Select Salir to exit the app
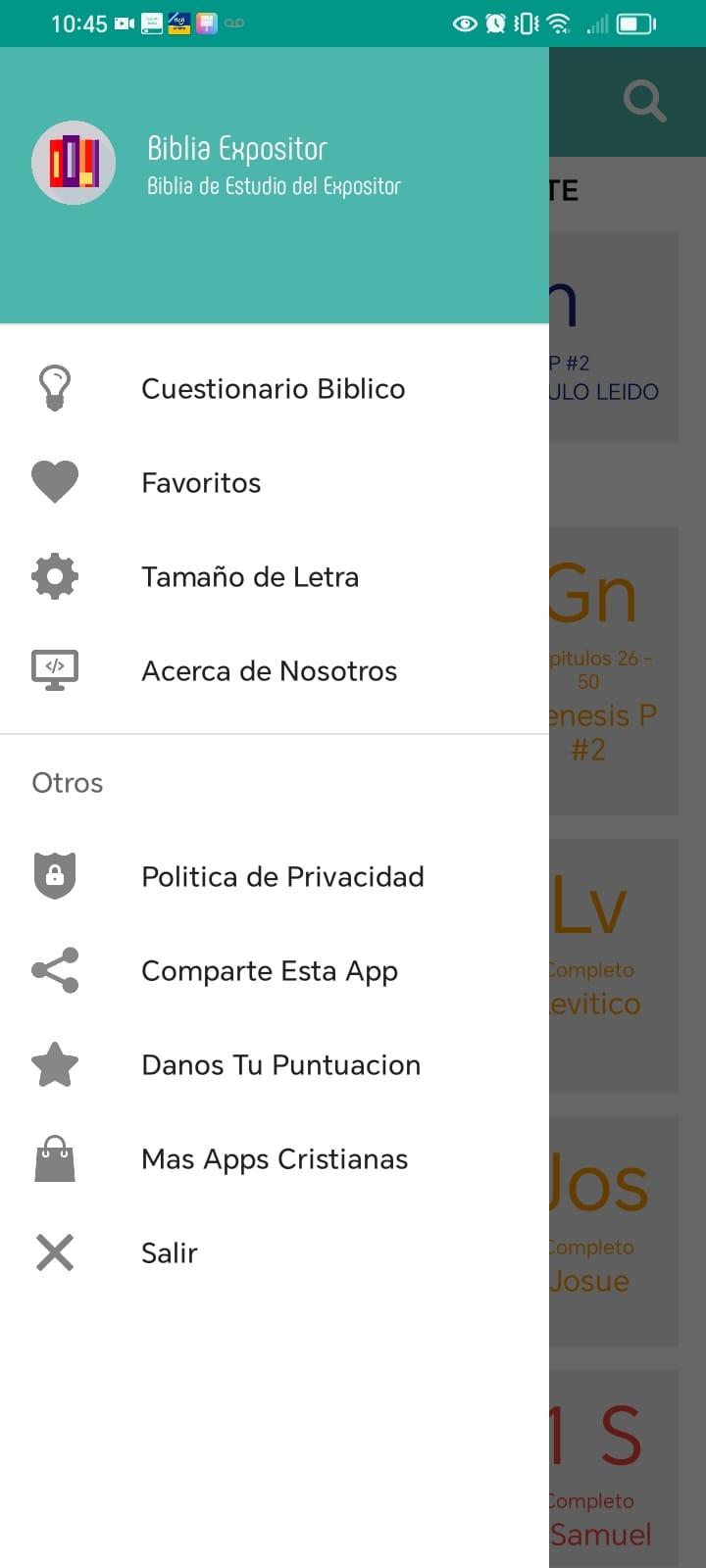 (170, 1253)
